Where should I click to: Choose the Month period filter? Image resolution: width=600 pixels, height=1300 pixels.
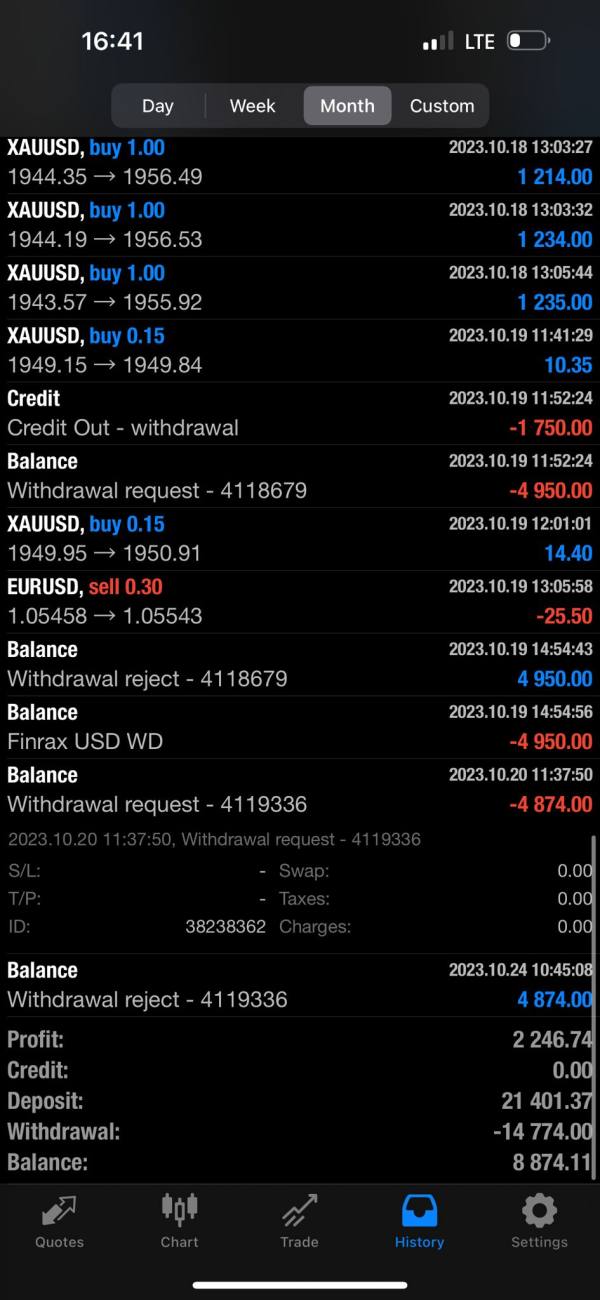coord(347,106)
